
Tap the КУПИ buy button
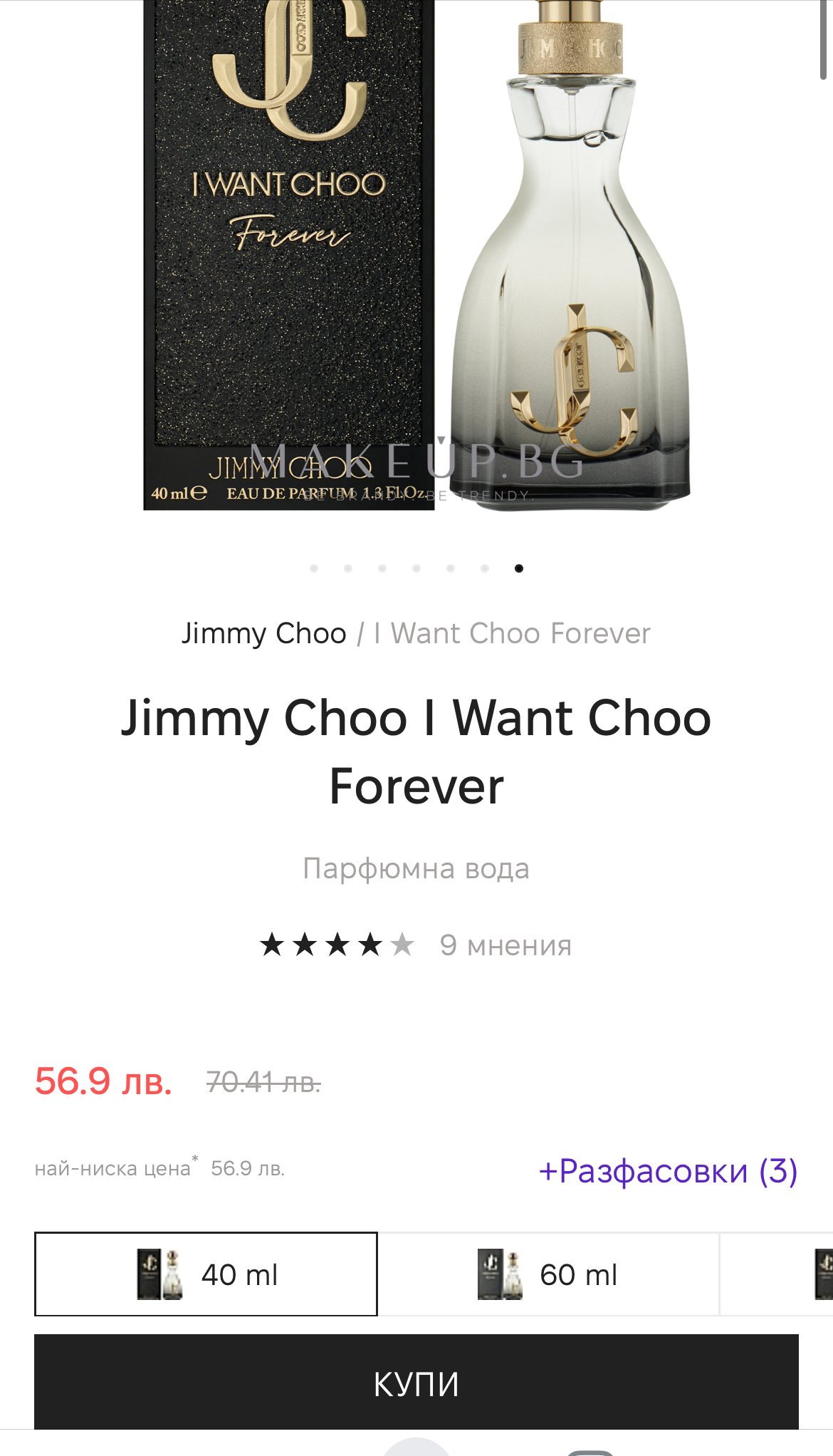pyautogui.click(x=416, y=1383)
